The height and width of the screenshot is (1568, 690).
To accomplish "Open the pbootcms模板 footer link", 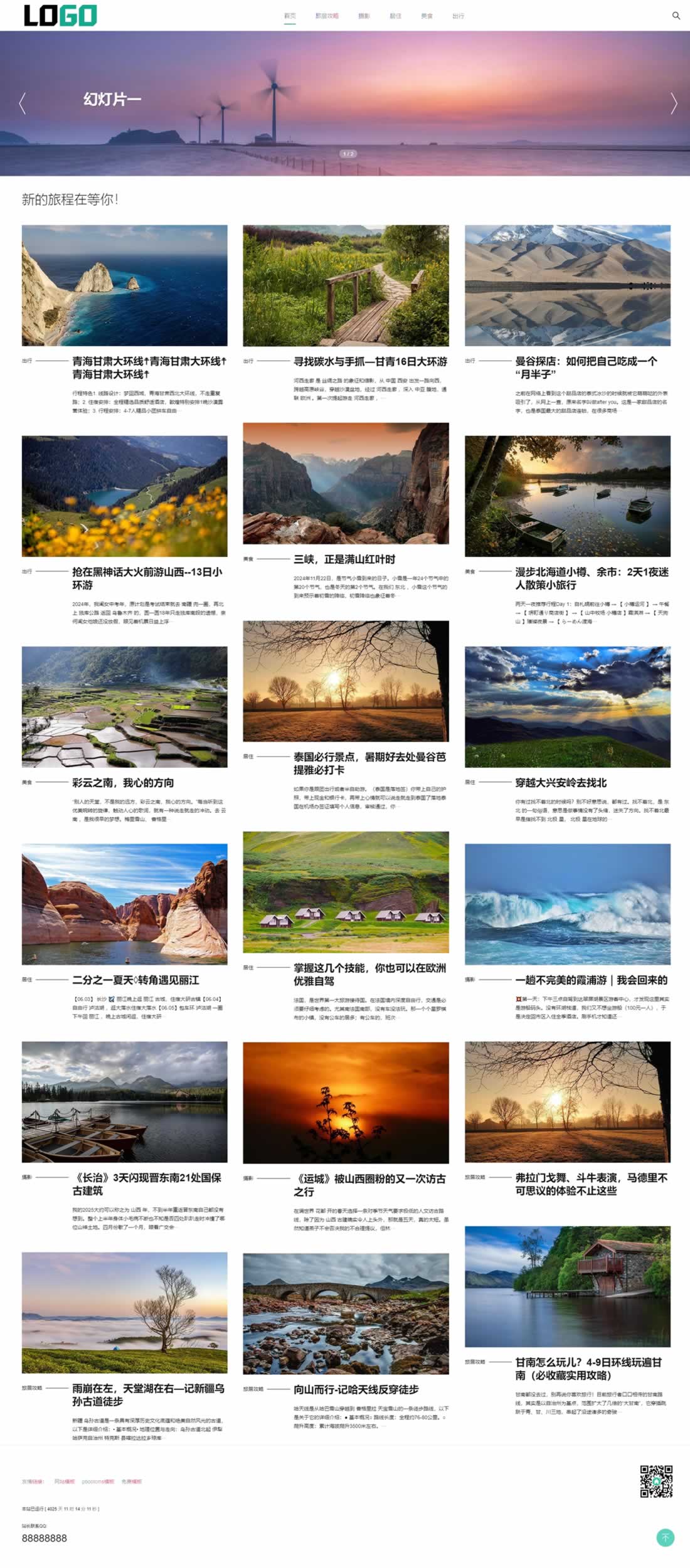I will [x=98, y=1481].
